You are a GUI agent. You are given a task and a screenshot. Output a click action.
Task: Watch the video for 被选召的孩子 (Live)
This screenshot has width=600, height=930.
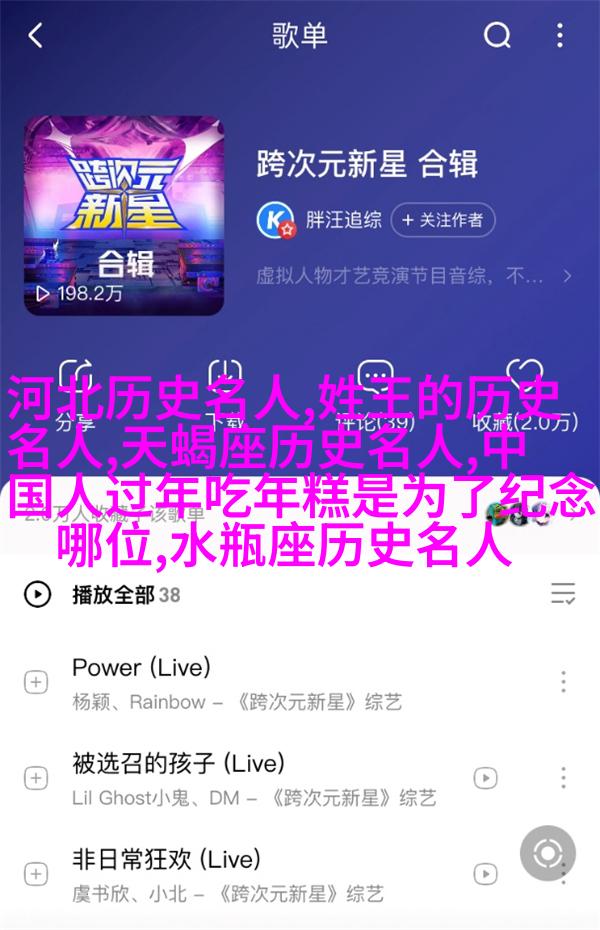pyautogui.click(x=486, y=777)
